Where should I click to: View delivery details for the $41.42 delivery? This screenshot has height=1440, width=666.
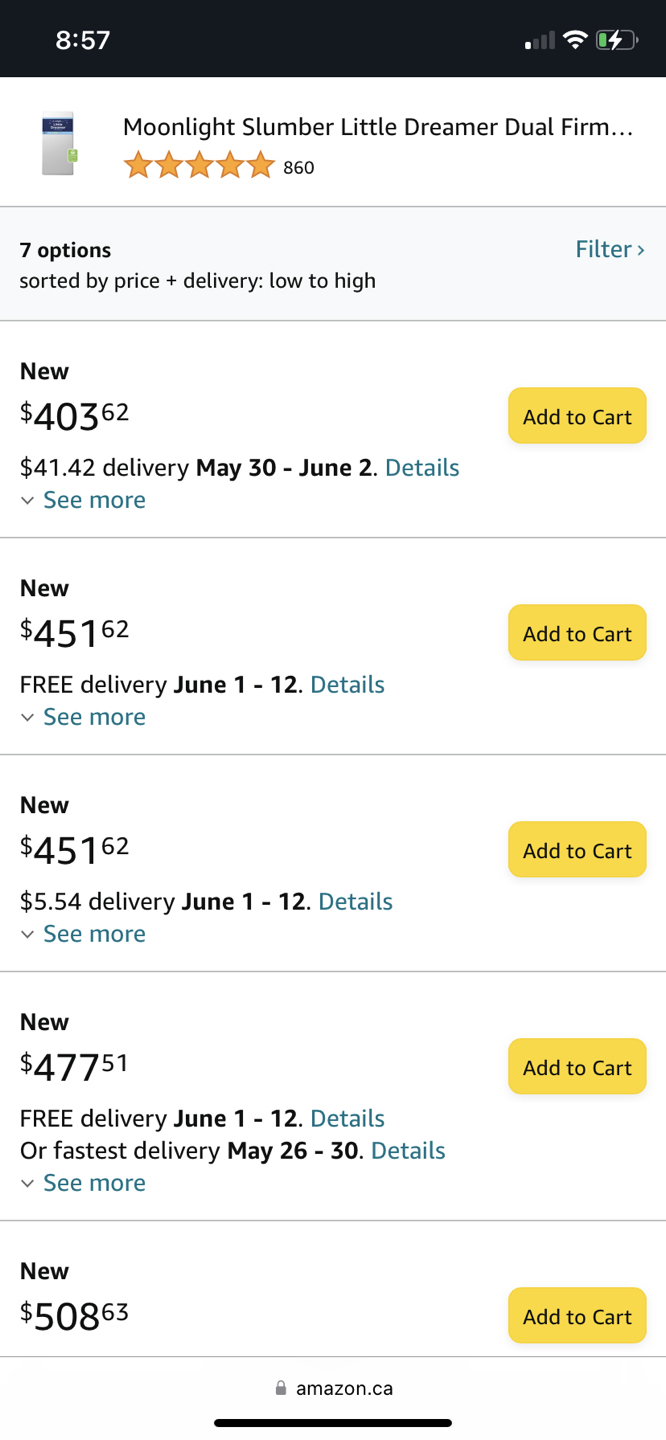[422, 468]
